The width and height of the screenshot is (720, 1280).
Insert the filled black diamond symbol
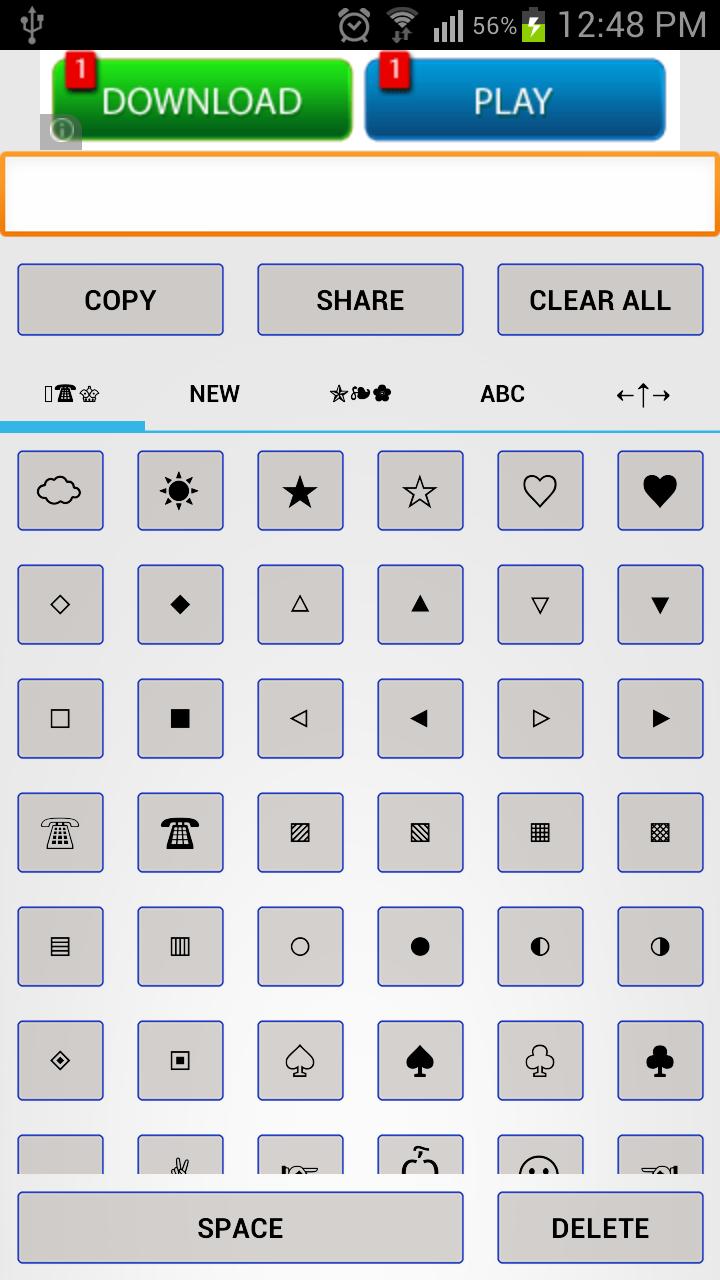[180, 605]
